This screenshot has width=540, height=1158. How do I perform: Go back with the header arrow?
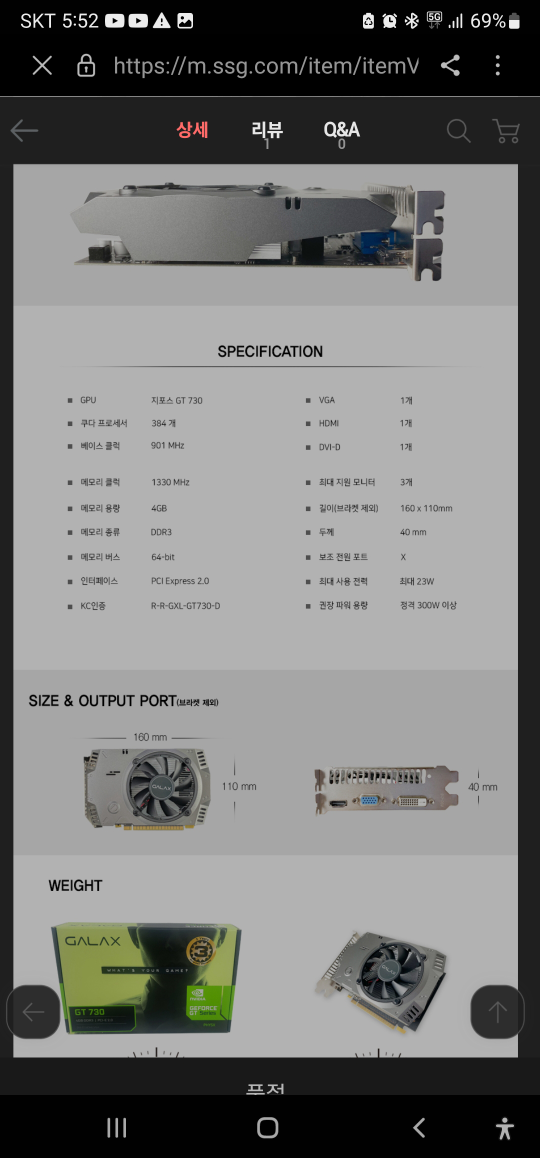coord(24,131)
